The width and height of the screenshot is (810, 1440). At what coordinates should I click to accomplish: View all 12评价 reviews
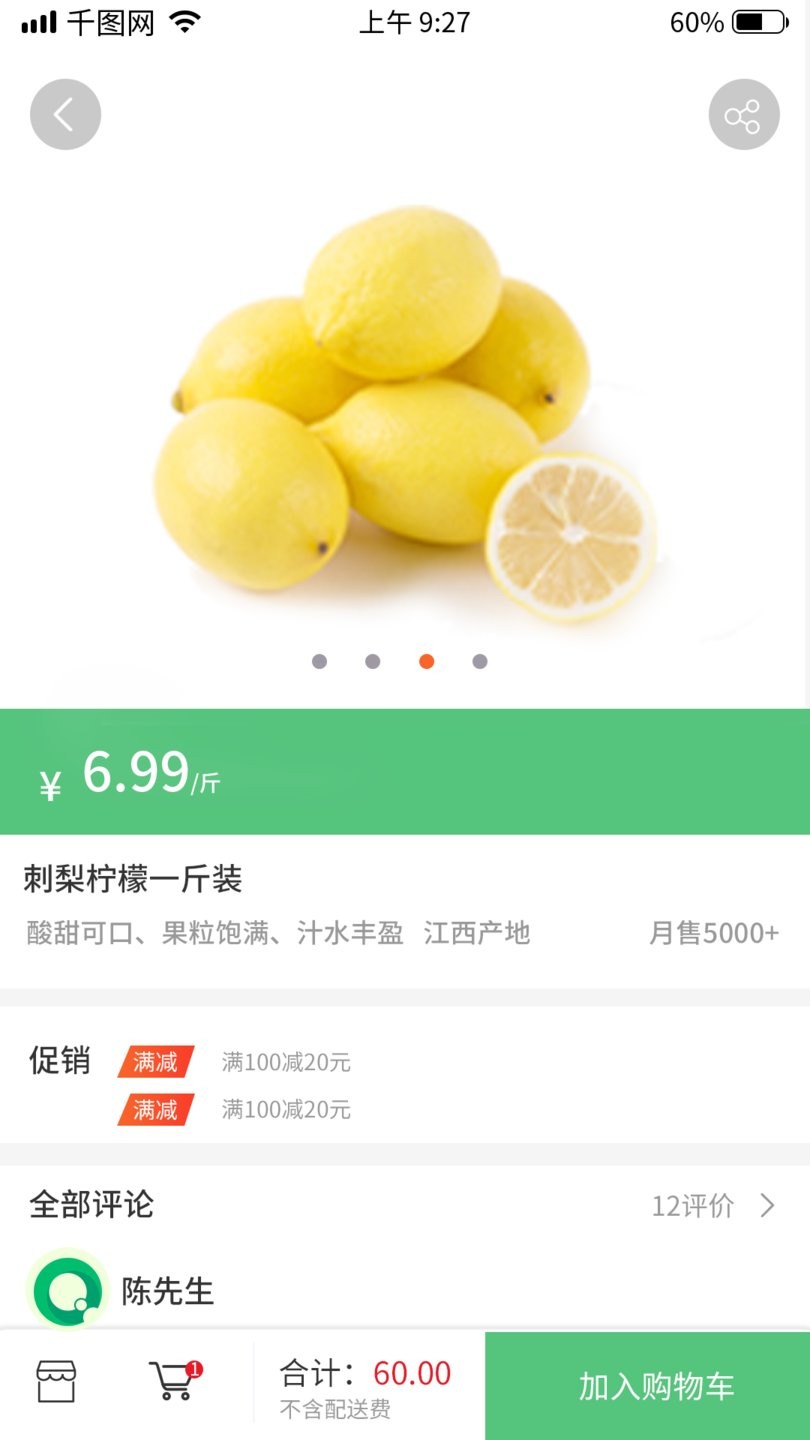click(x=712, y=1206)
